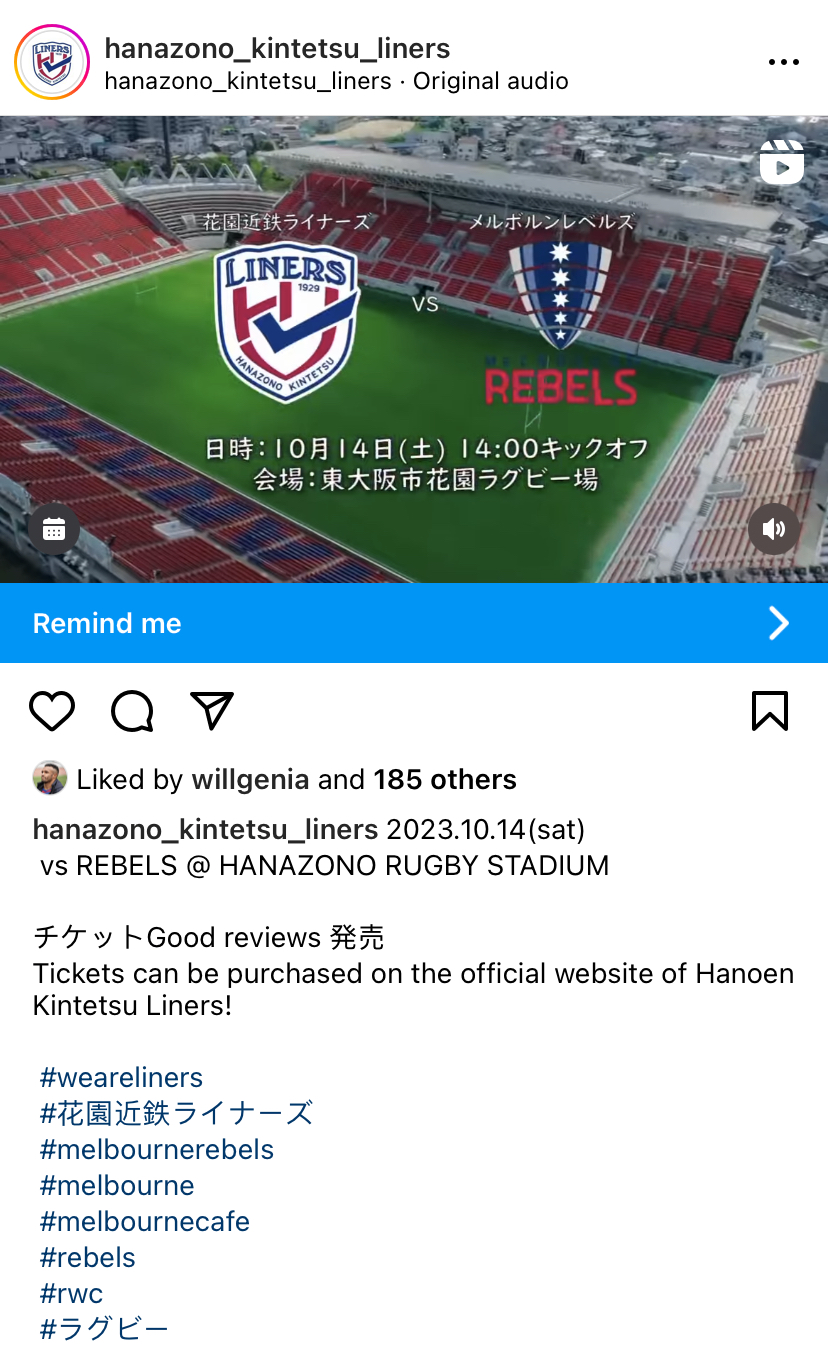The image size is (828, 1358).
Task: Share this post via paper plane icon
Action: (212, 711)
